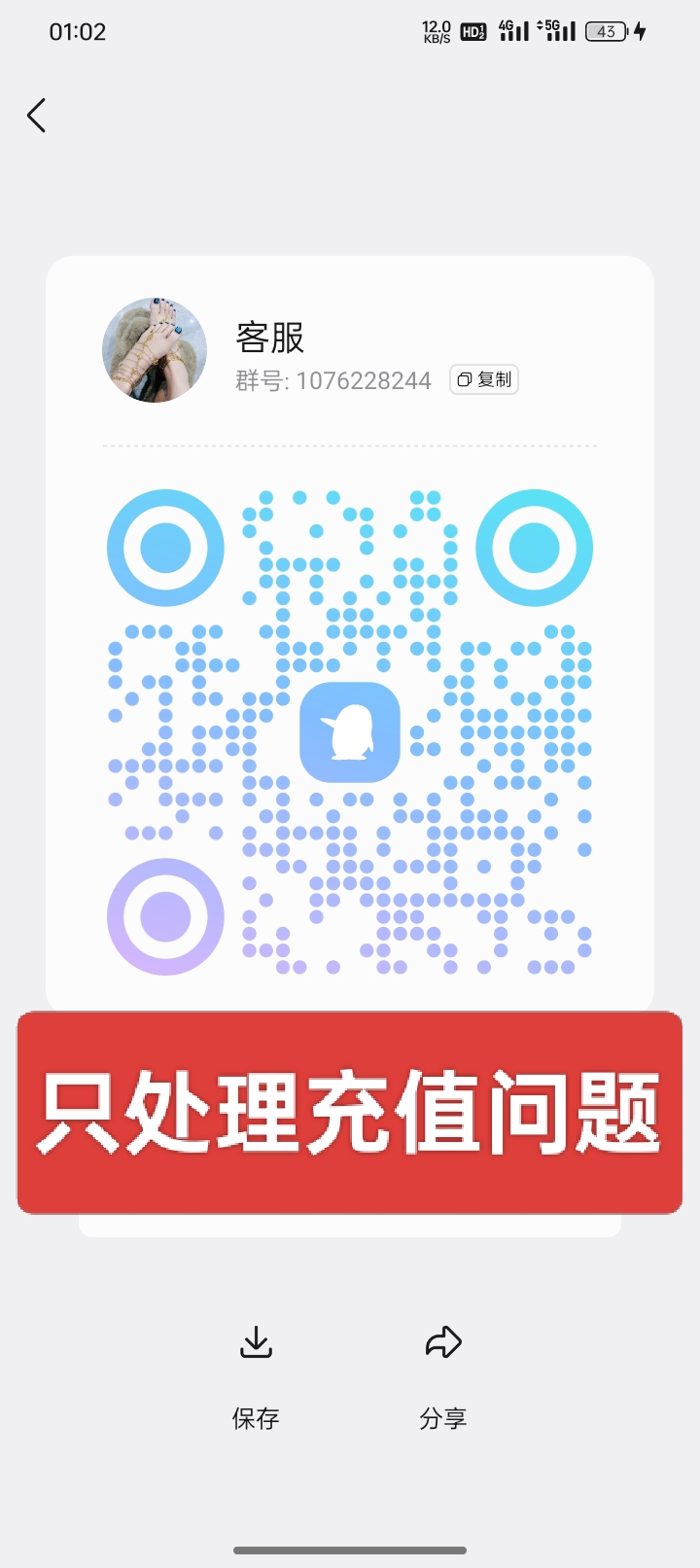Viewport: 700px width, 1568px height.
Task: Go back using the top-left arrow
Action: pyautogui.click(x=37, y=116)
